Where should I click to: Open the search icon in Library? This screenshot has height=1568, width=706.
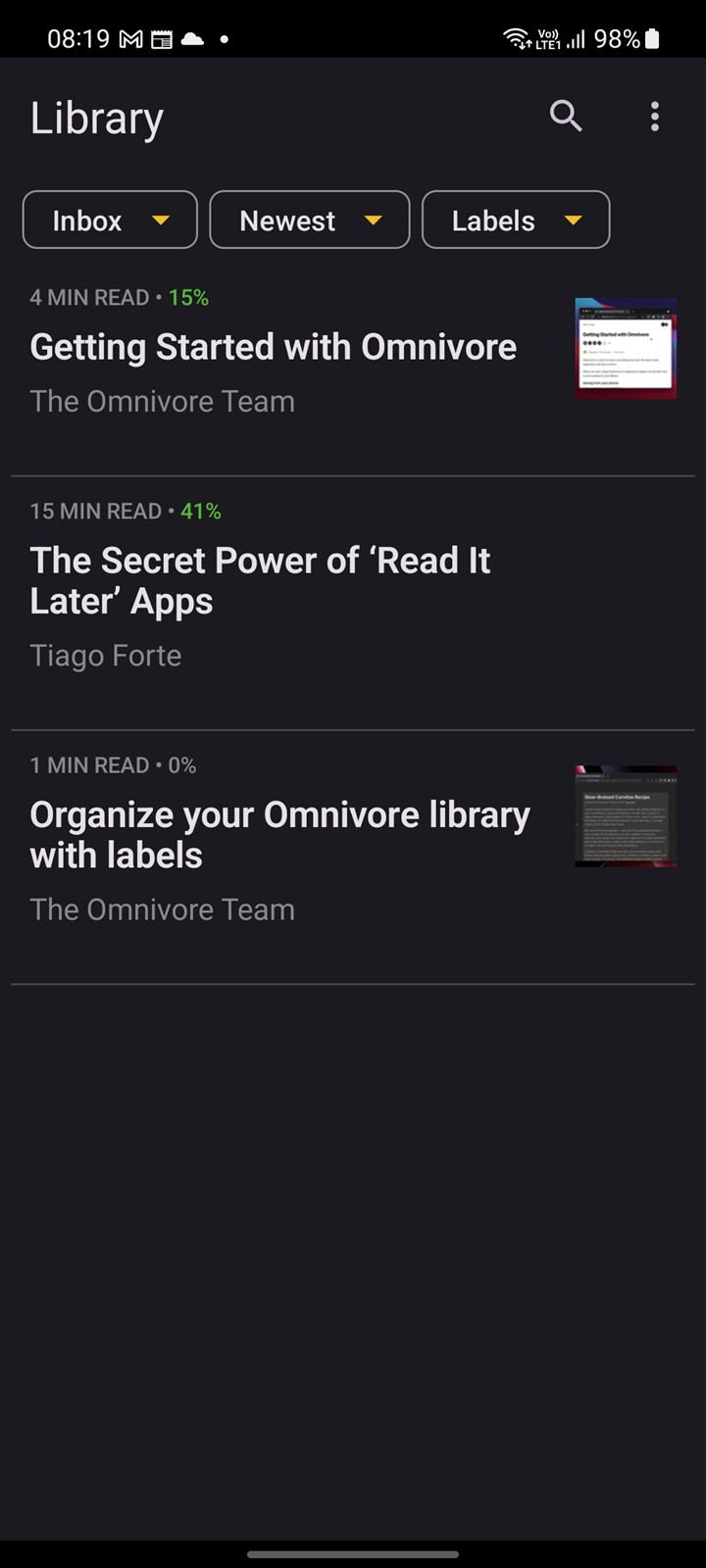point(566,117)
